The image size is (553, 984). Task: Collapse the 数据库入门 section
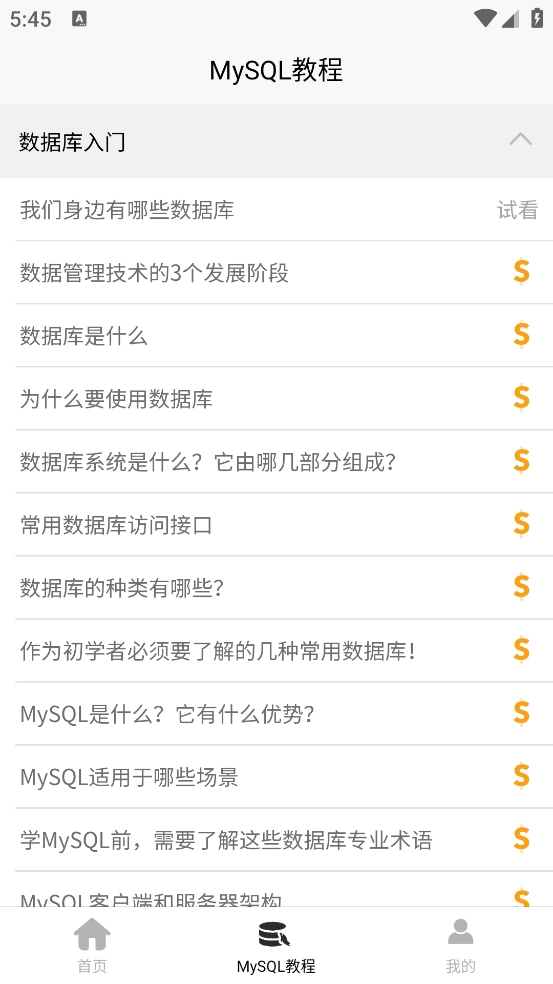point(276,141)
